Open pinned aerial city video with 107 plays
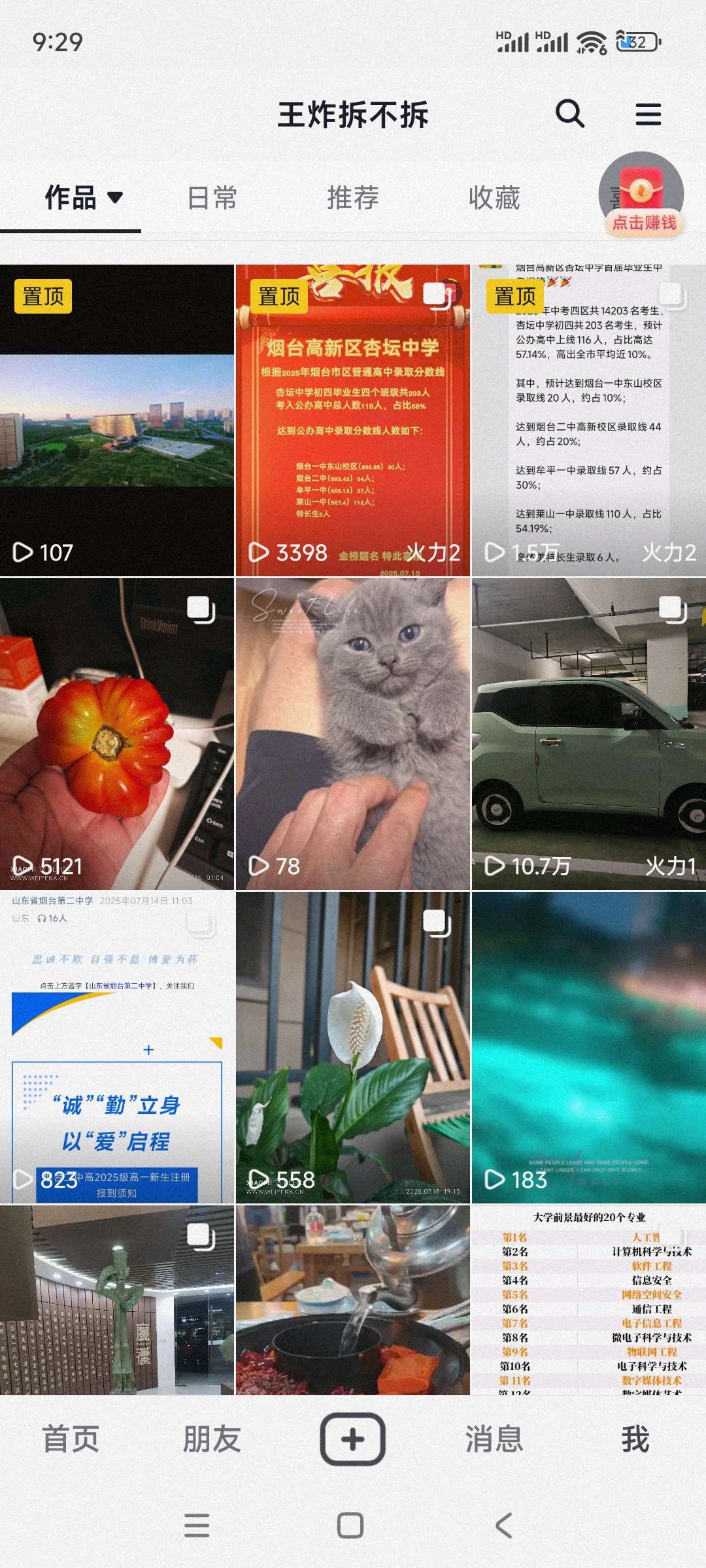This screenshot has width=706, height=1568. click(117, 420)
